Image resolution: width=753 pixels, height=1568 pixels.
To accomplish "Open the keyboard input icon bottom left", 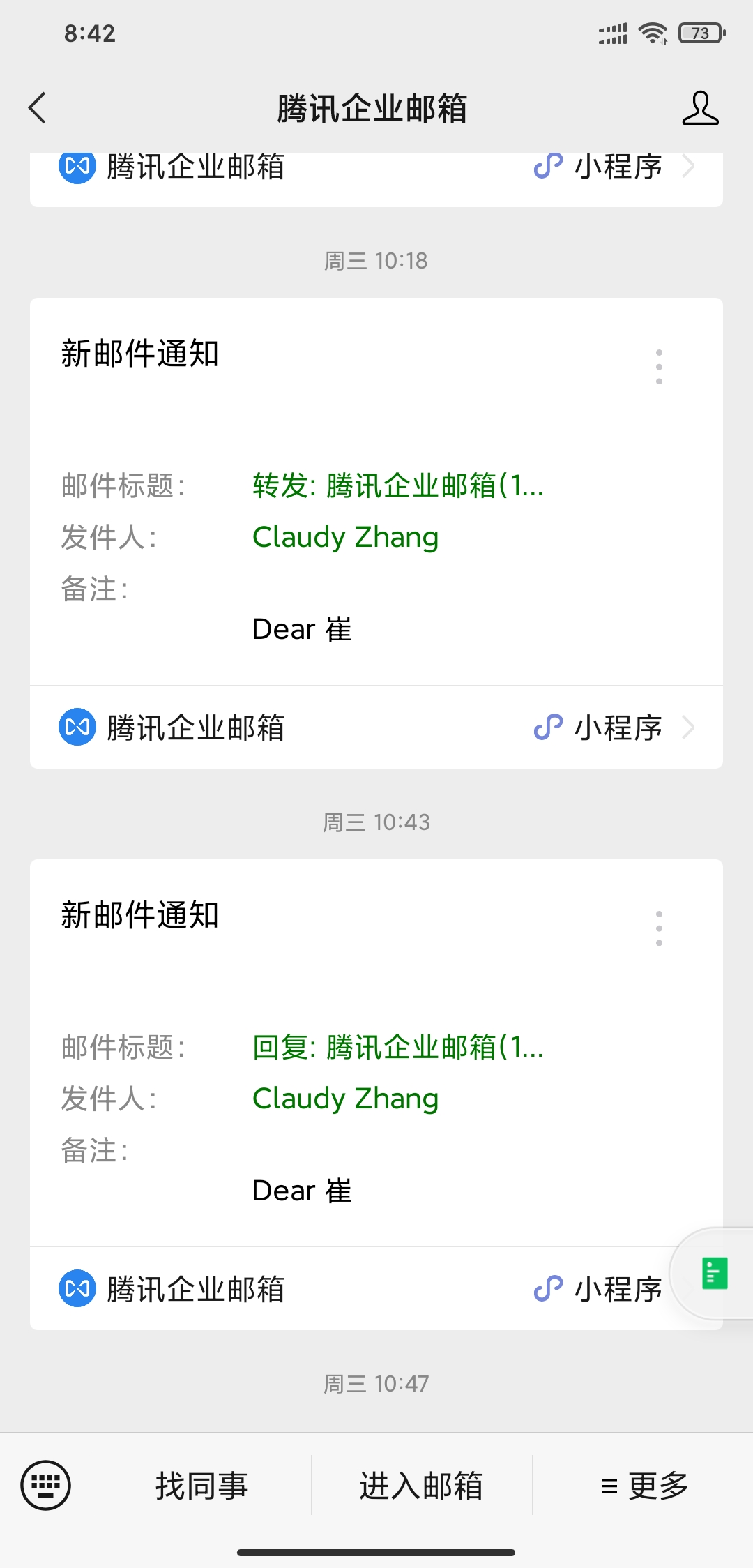I will (x=46, y=1484).
